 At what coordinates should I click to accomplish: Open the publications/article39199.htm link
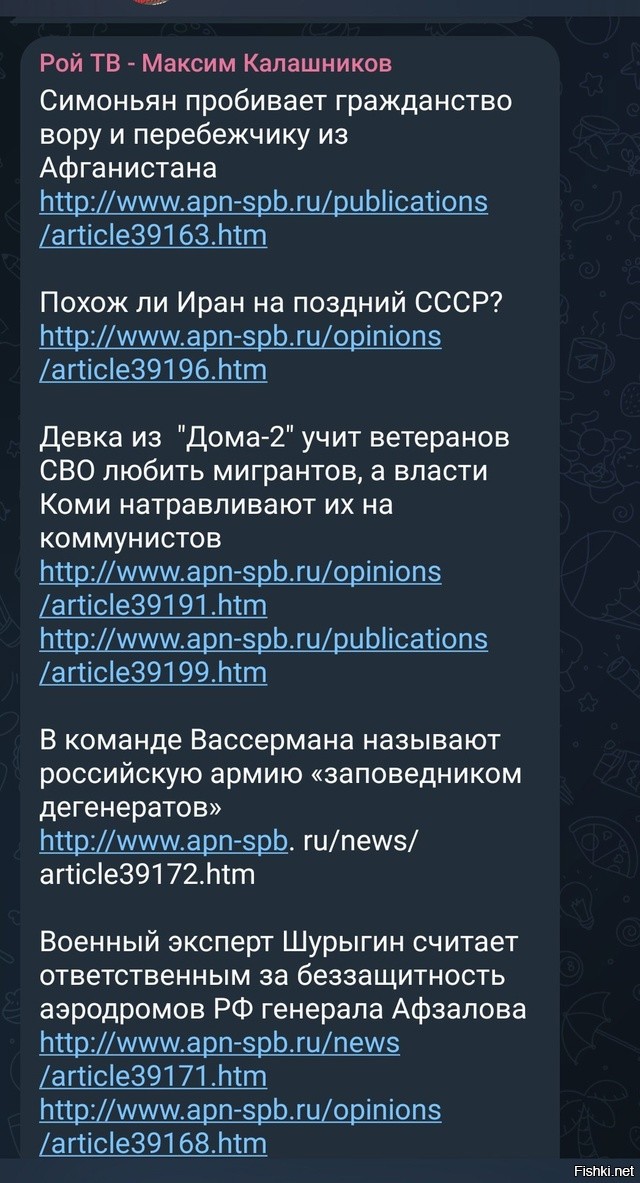point(263,656)
